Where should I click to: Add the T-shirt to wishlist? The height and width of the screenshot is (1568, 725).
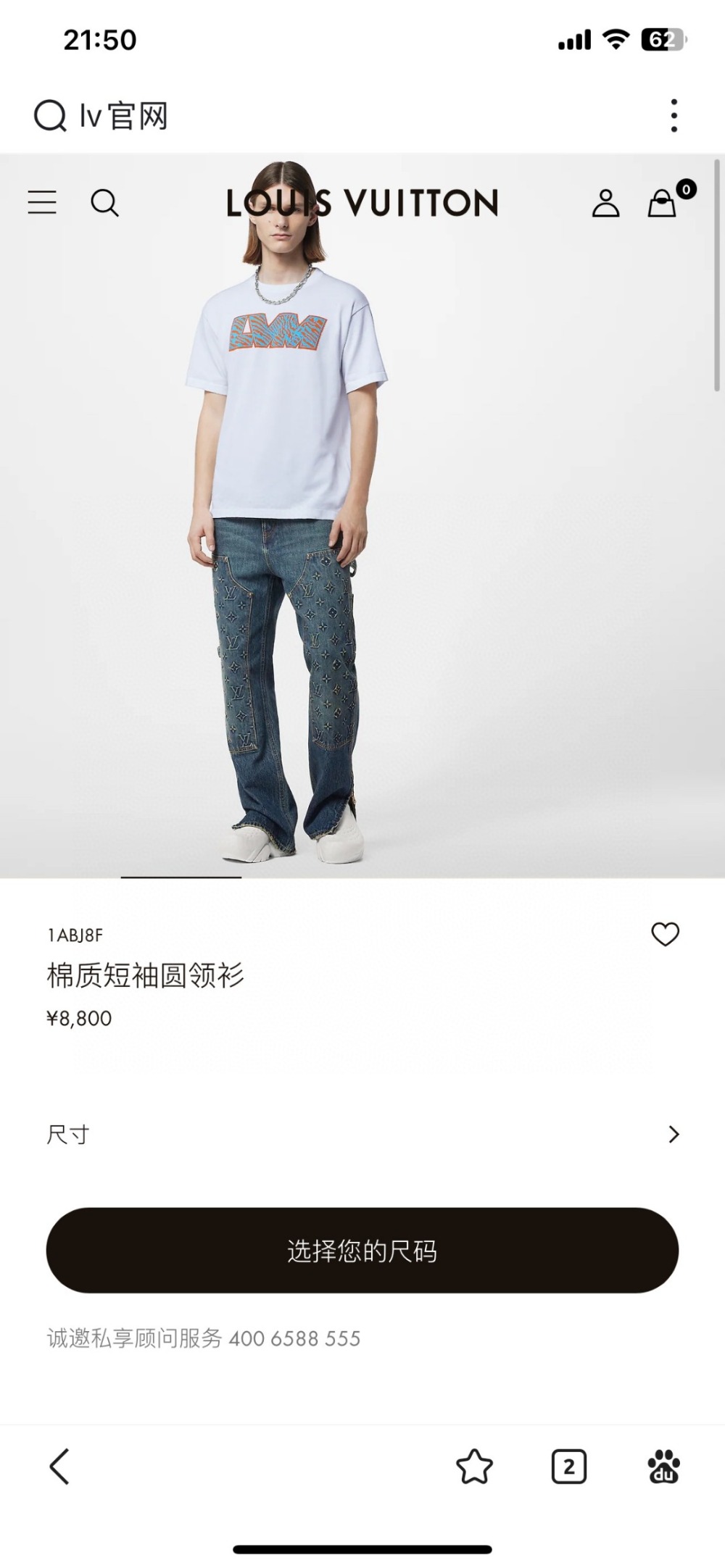coord(665,934)
